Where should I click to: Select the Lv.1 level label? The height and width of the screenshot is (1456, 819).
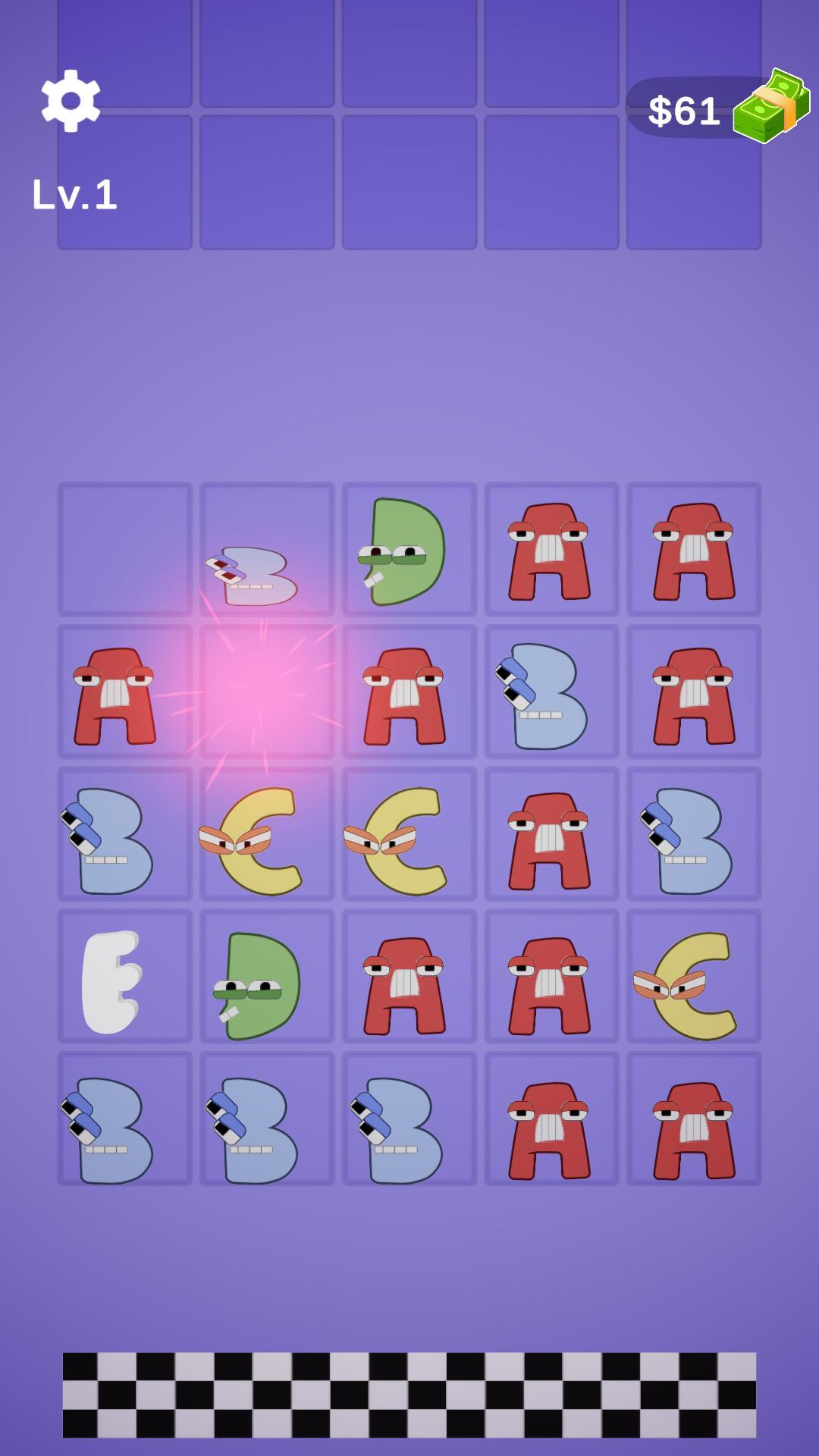pos(76,196)
